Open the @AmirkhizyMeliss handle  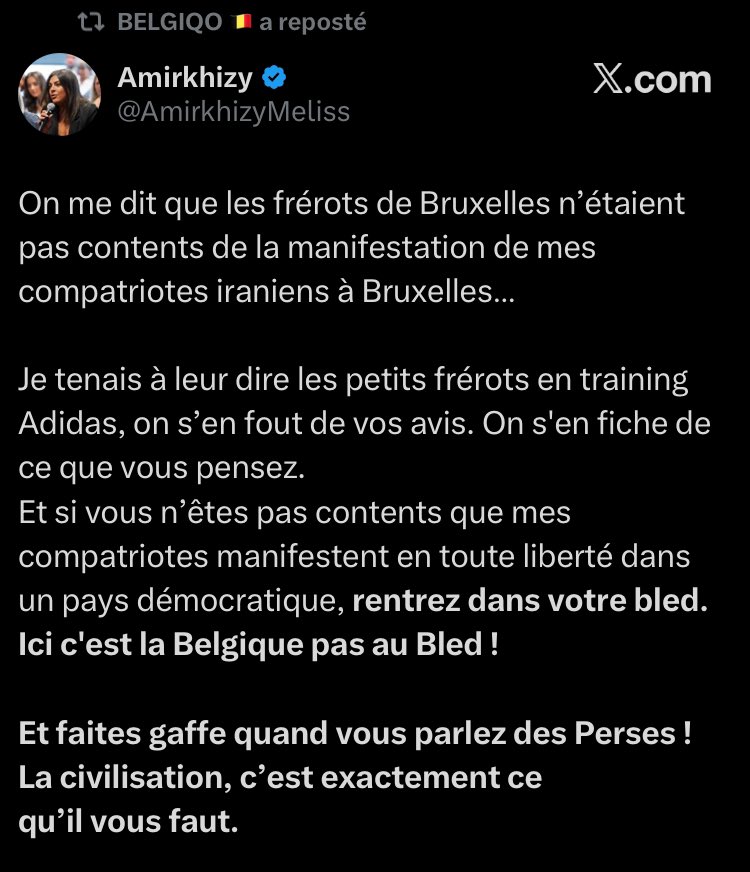(232, 112)
